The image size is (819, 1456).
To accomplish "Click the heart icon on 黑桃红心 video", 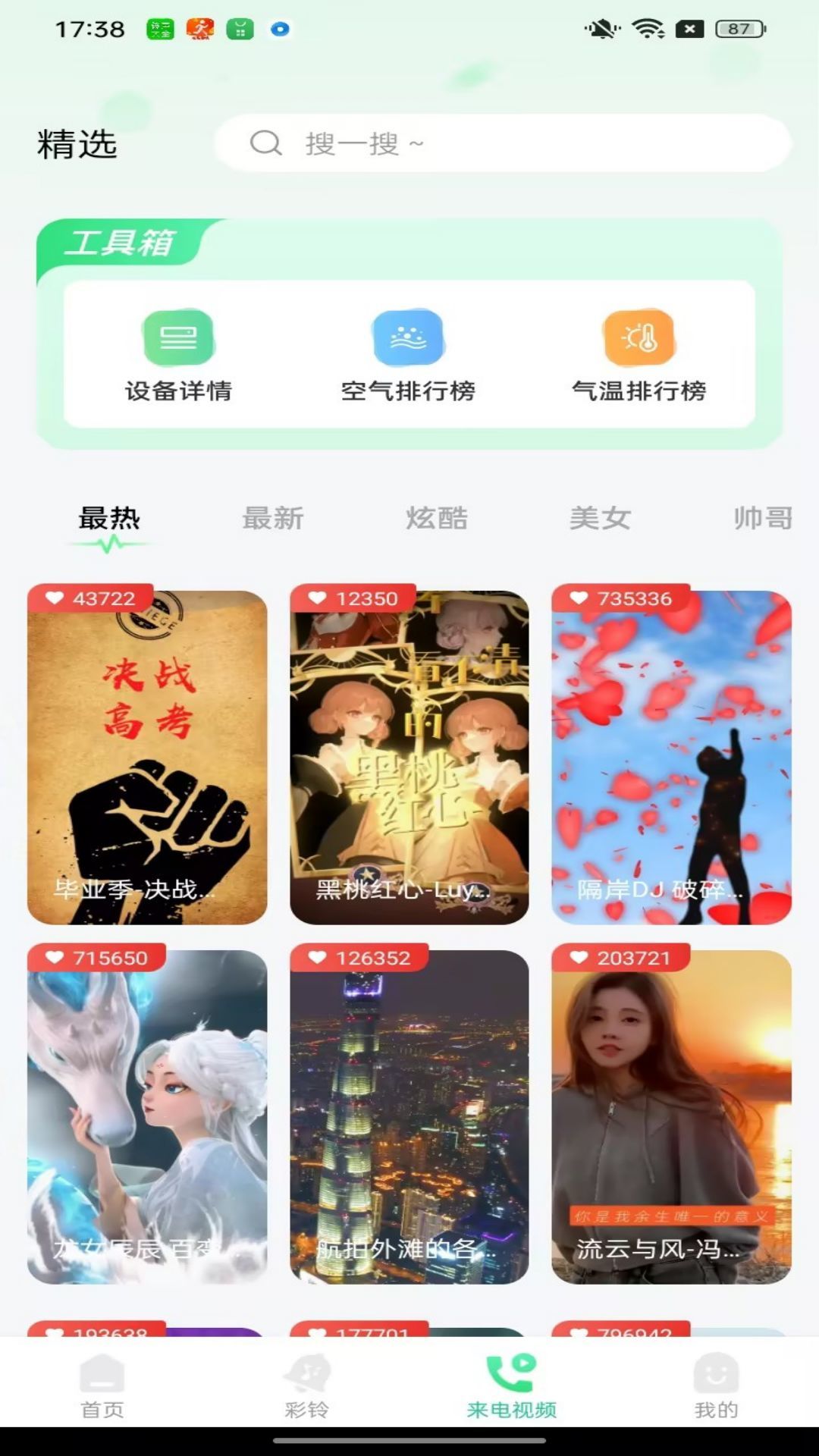I will (x=317, y=598).
